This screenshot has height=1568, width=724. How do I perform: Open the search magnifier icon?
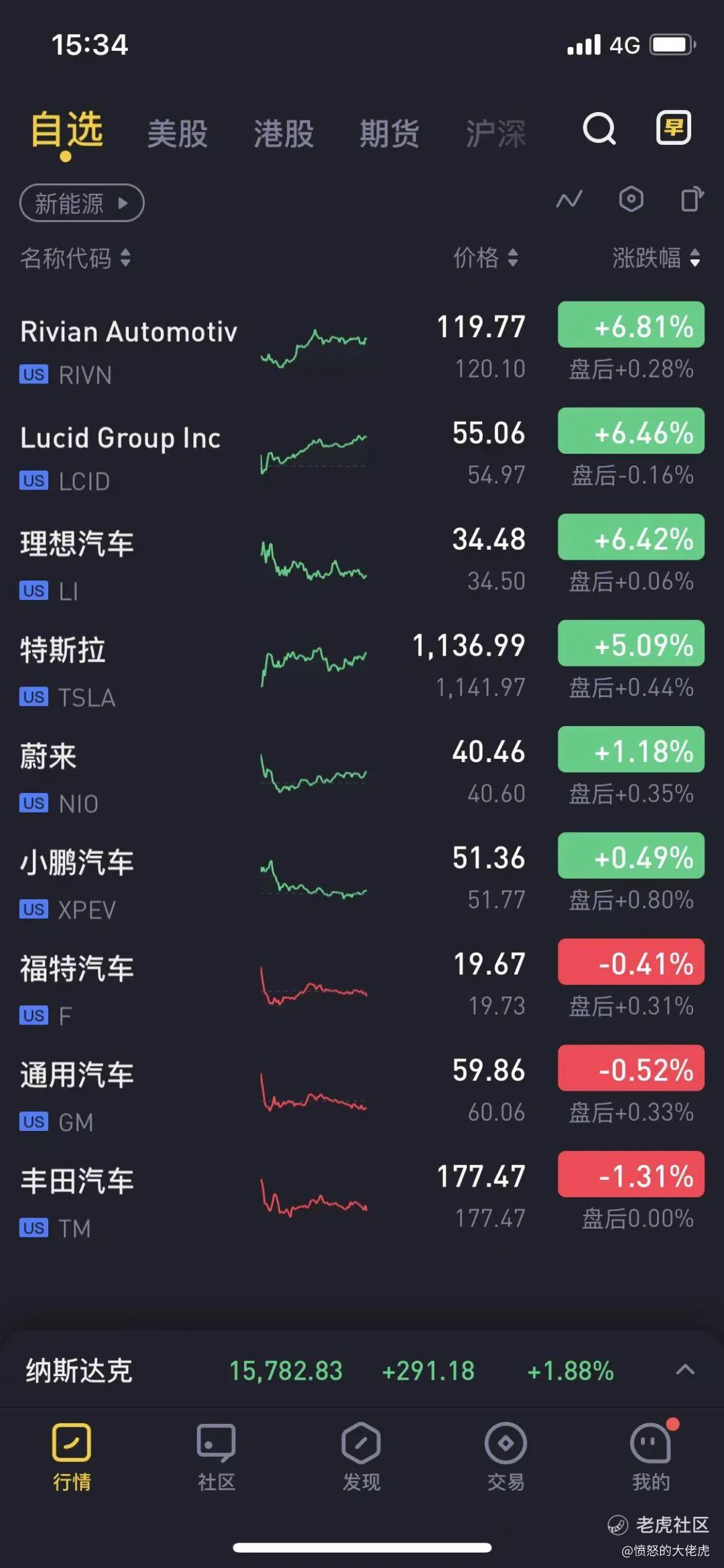point(599,129)
